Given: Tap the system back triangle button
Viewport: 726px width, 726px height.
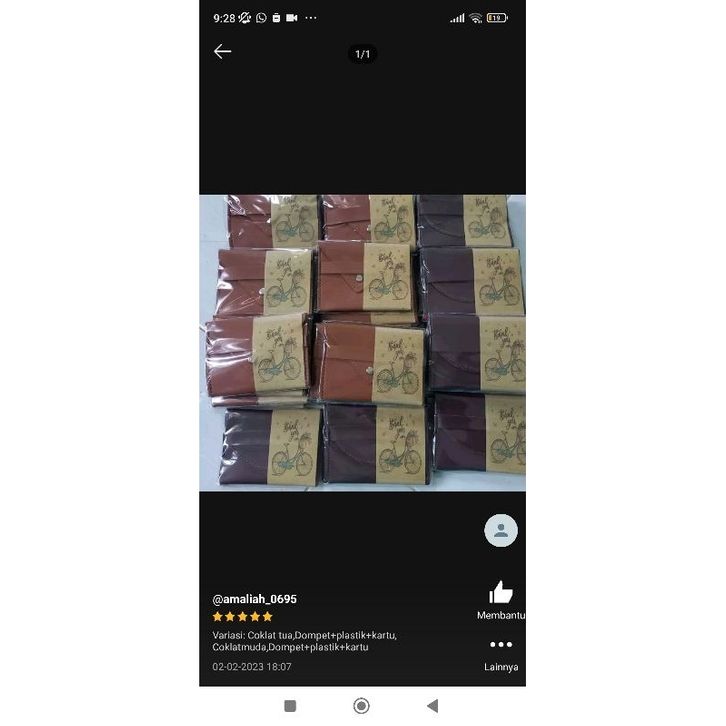Looking at the screenshot, I should pyautogui.click(x=432, y=706).
